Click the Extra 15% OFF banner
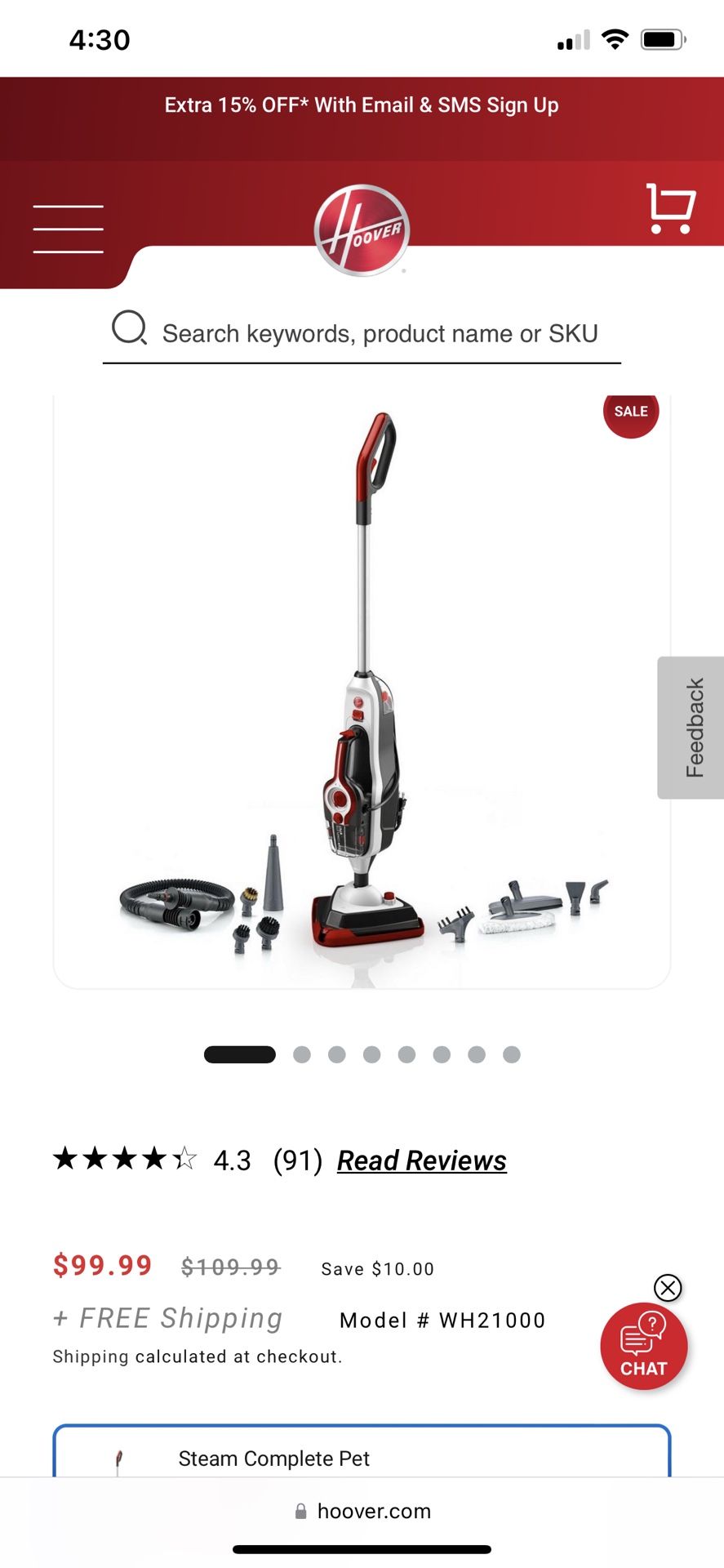Screen dimensions: 724x1568 (362, 105)
